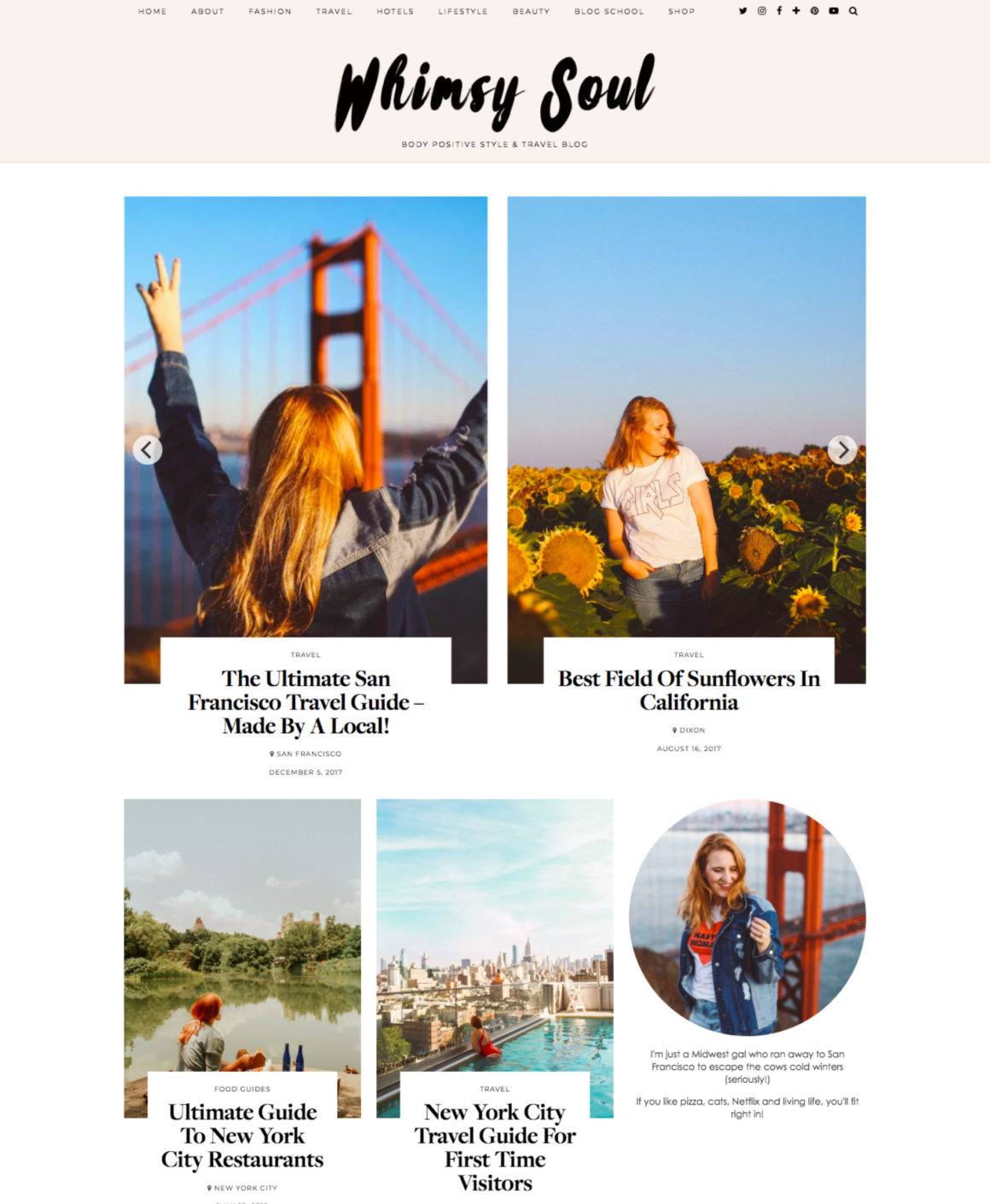Read the Best Field Of Sunflowers post
Viewport: 990px width, 1204px height.
(x=688, y=691)
